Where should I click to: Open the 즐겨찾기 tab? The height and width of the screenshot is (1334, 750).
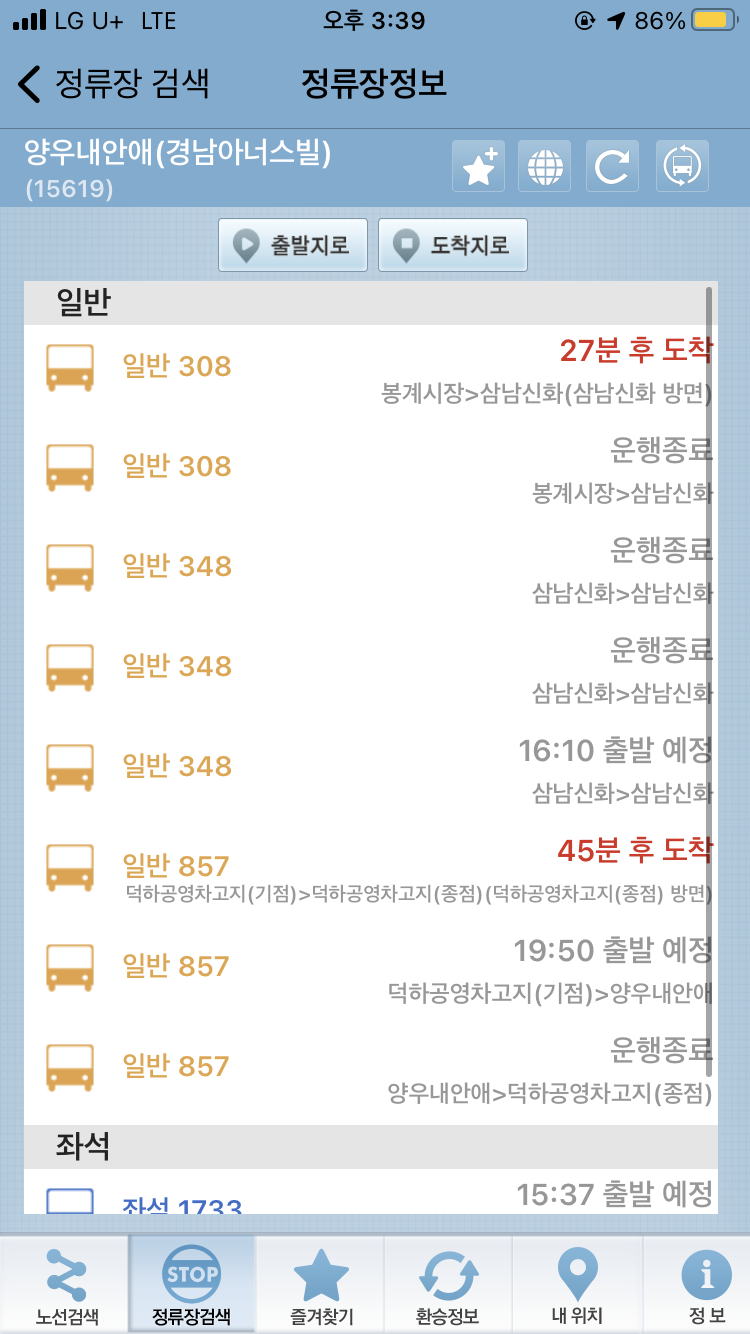321,1286
